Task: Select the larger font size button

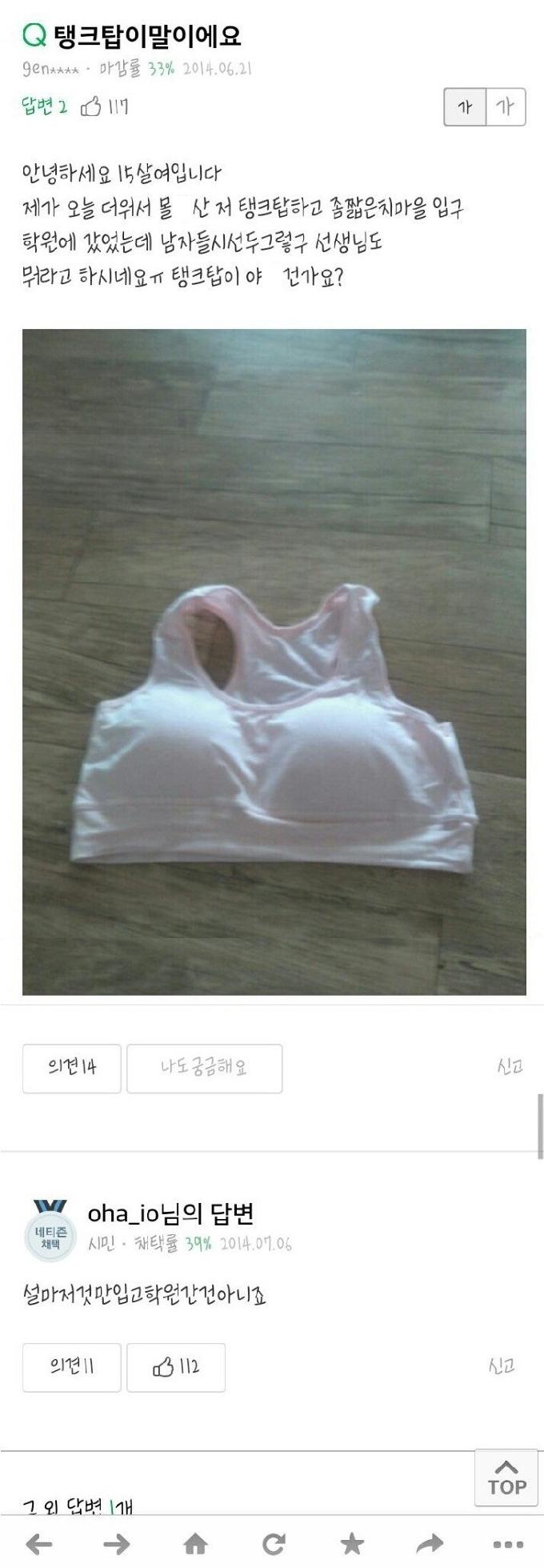Action: click(506, 107)
